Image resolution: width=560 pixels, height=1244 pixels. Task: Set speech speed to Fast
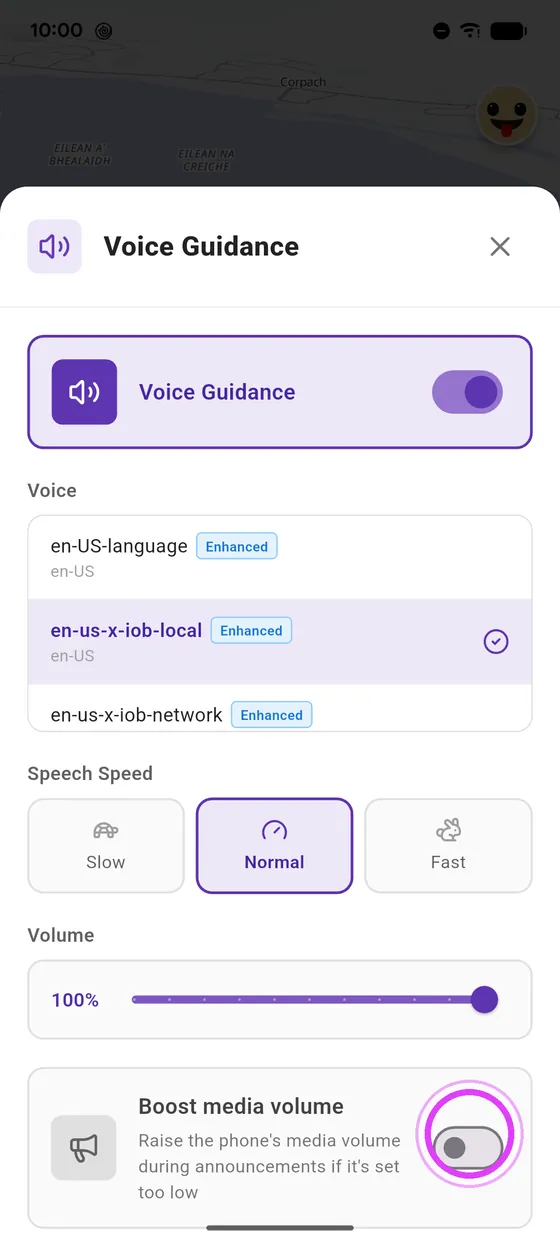click(x=448, y=845)
